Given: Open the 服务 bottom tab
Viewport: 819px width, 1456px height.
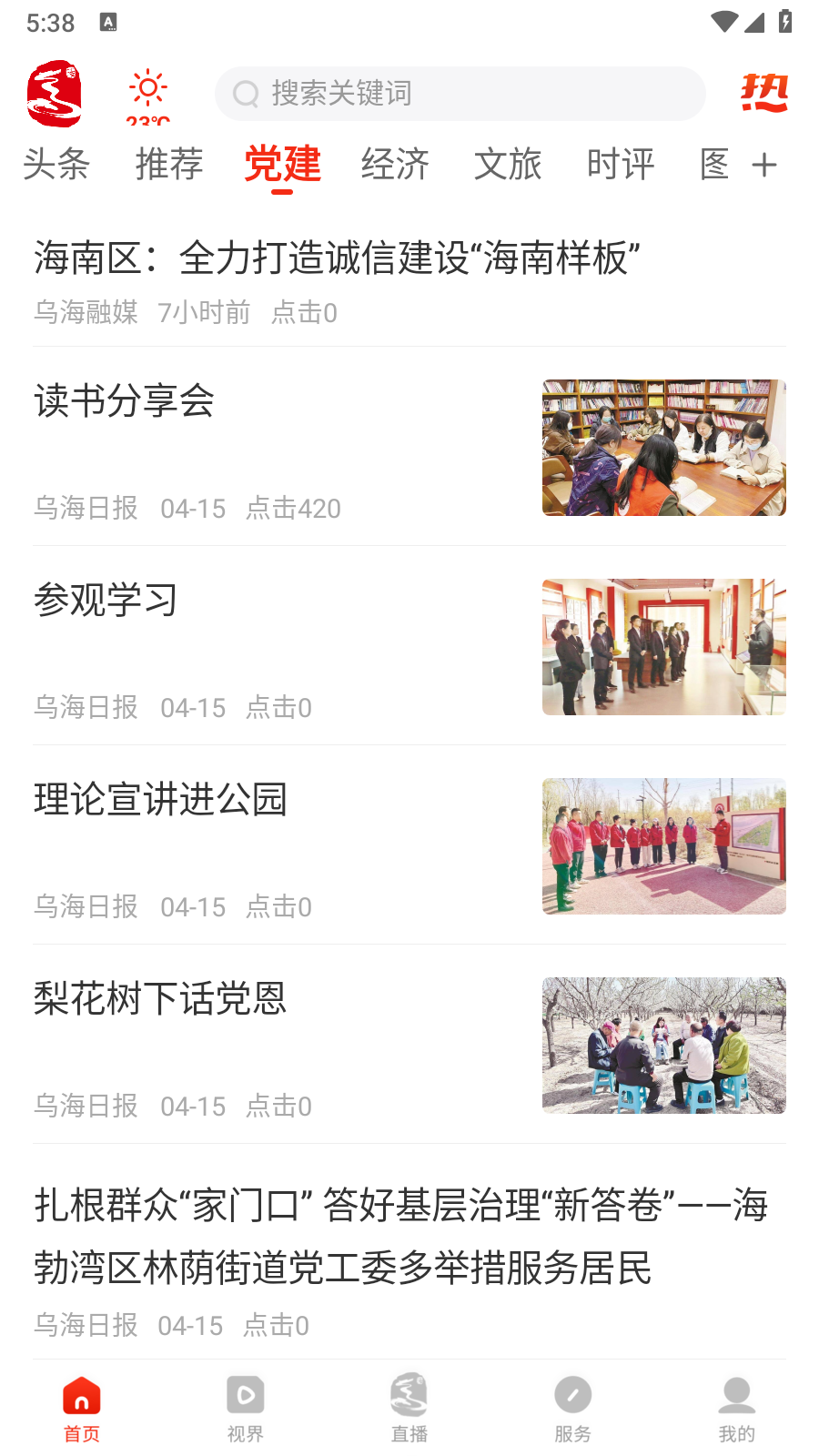Looking at the screenshot, I should (573, 1408).
